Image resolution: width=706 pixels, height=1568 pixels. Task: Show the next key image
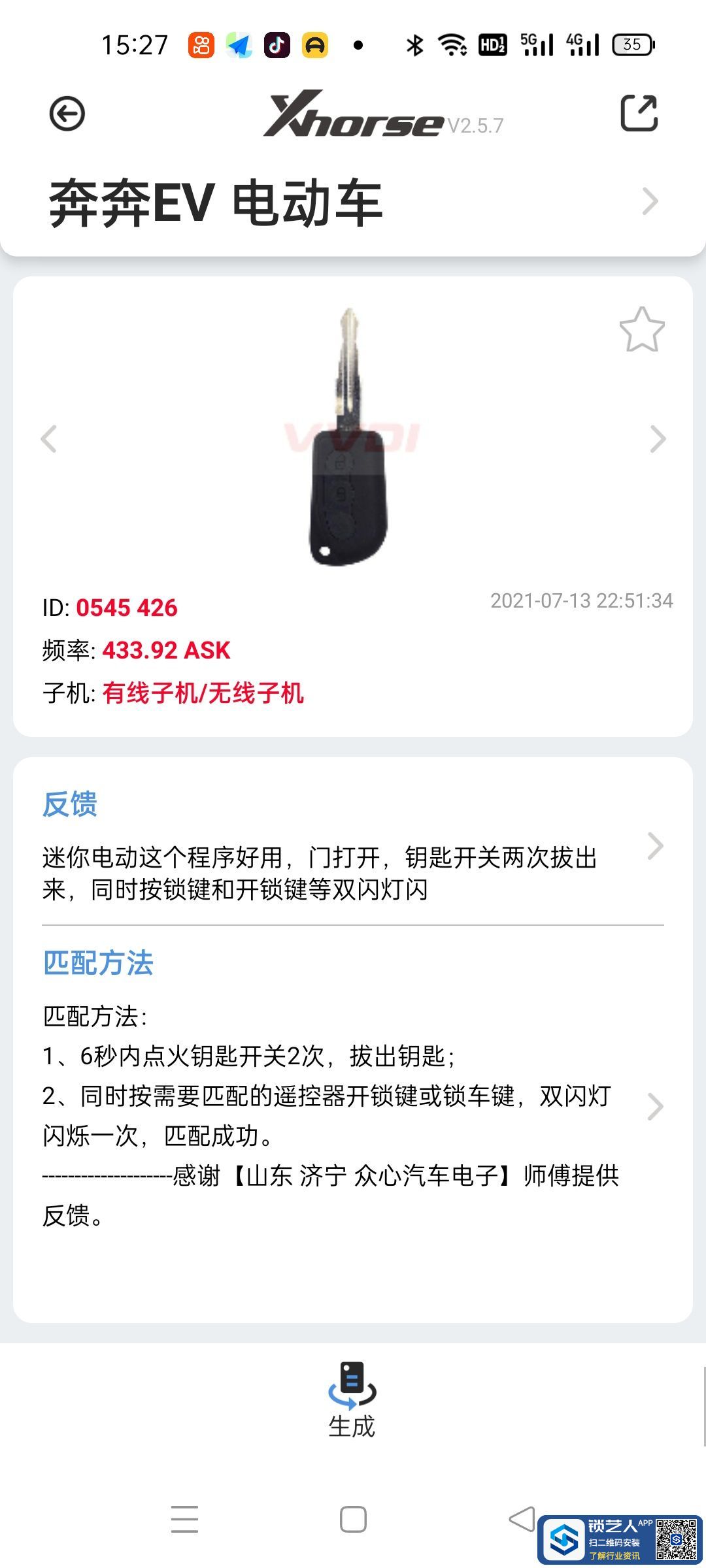658,438
